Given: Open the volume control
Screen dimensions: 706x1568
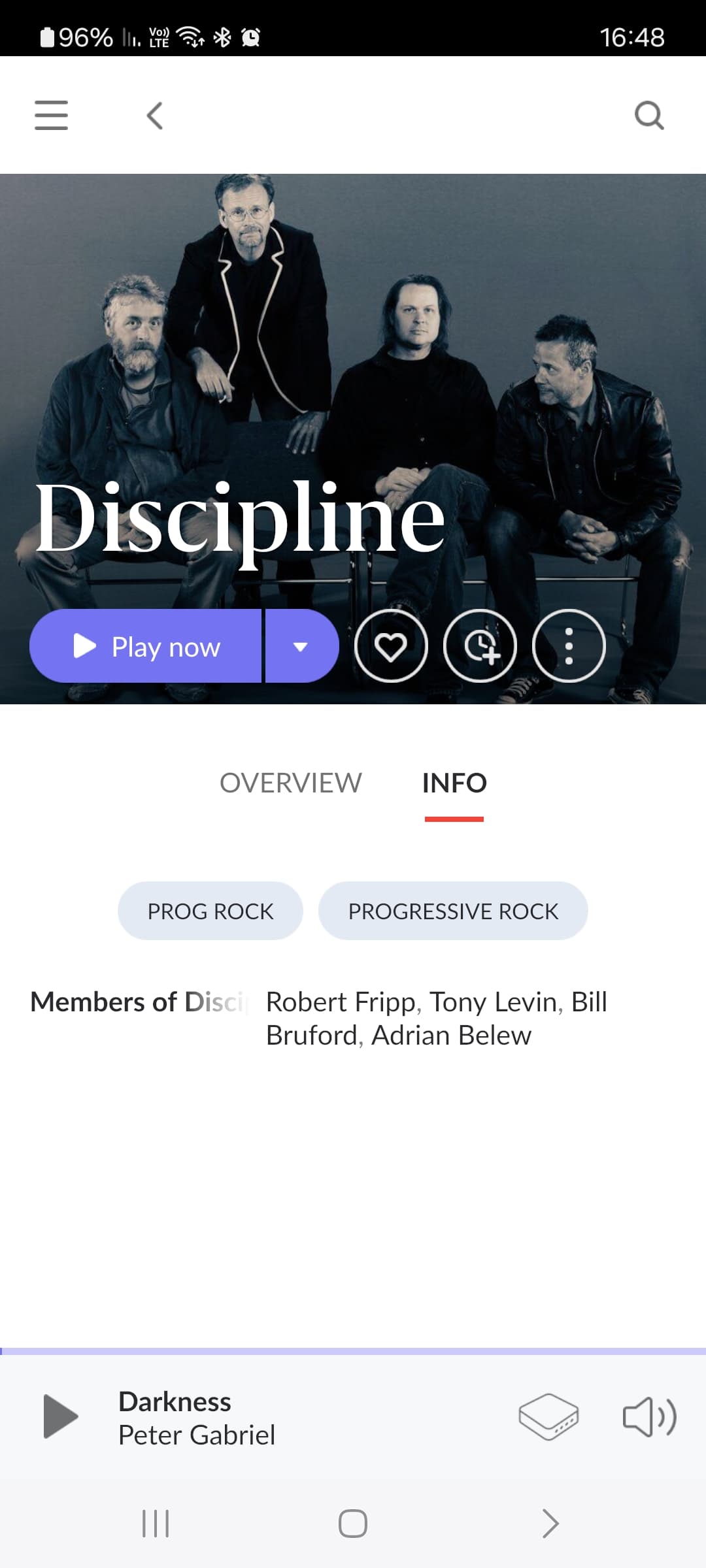Looking at the screenshot, I should pyautogui.click(x=650, y=1416).
